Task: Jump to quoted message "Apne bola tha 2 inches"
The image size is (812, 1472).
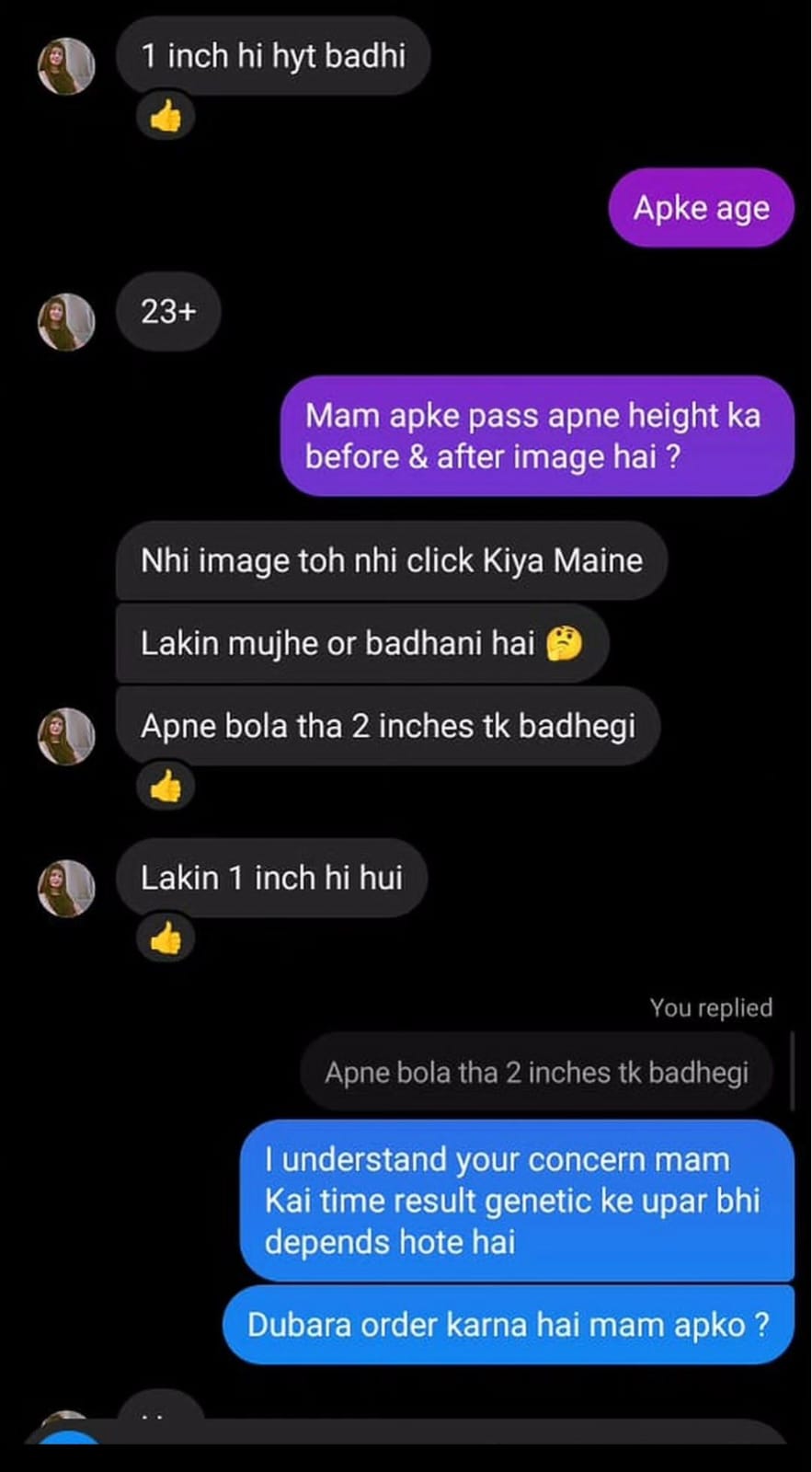Action: 536,1073
